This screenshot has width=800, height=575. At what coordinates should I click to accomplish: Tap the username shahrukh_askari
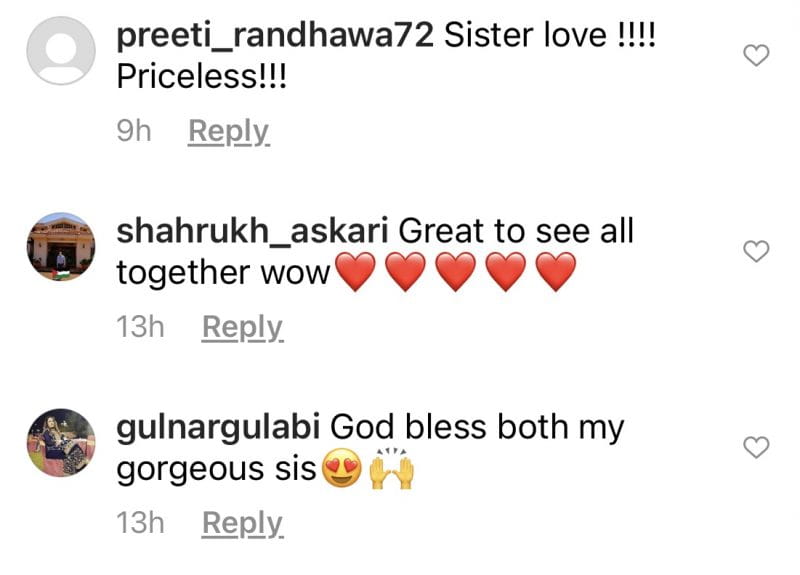click(x=253, y=232)
